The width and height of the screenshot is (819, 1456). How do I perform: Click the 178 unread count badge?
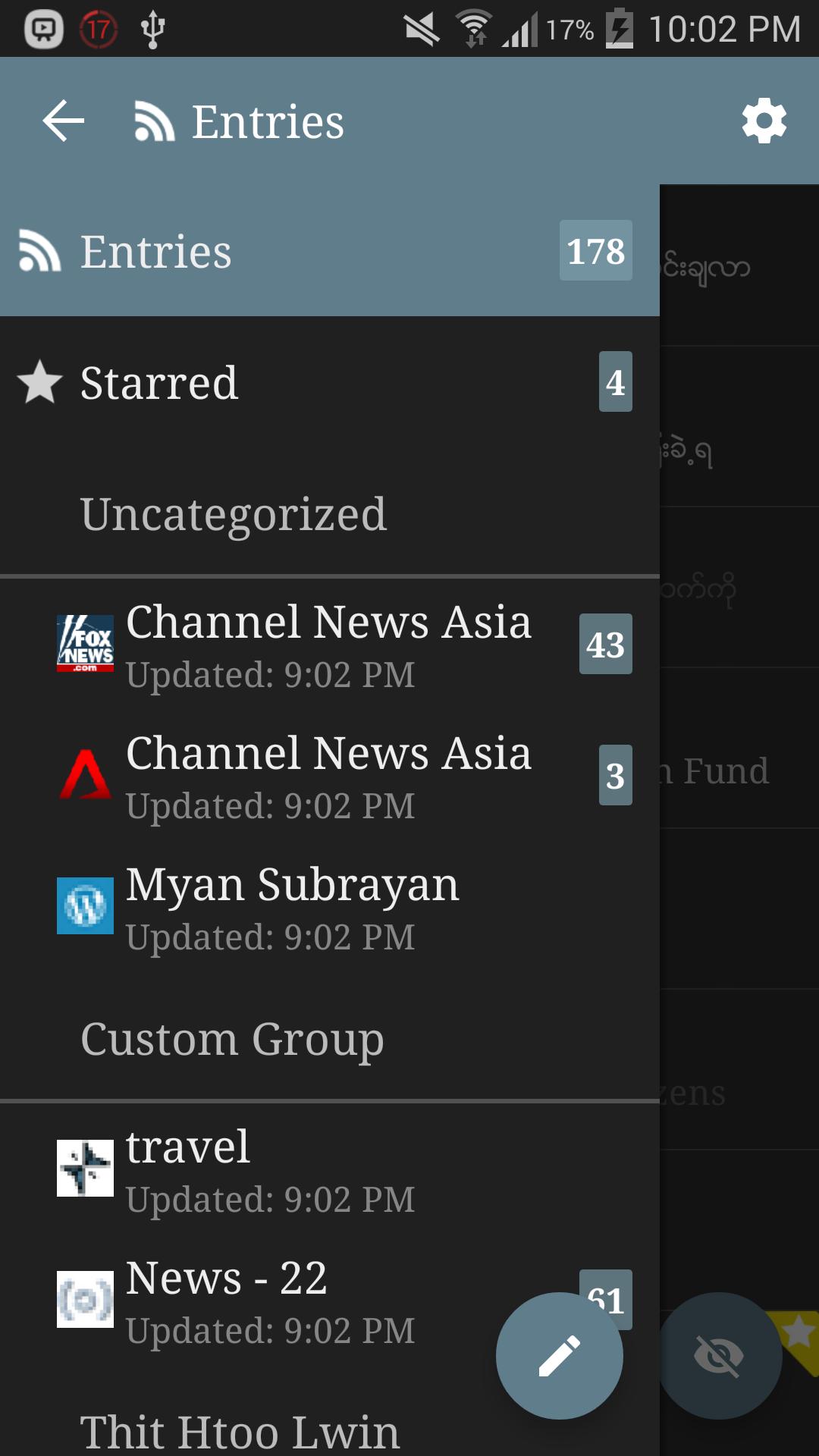[595, 252]
